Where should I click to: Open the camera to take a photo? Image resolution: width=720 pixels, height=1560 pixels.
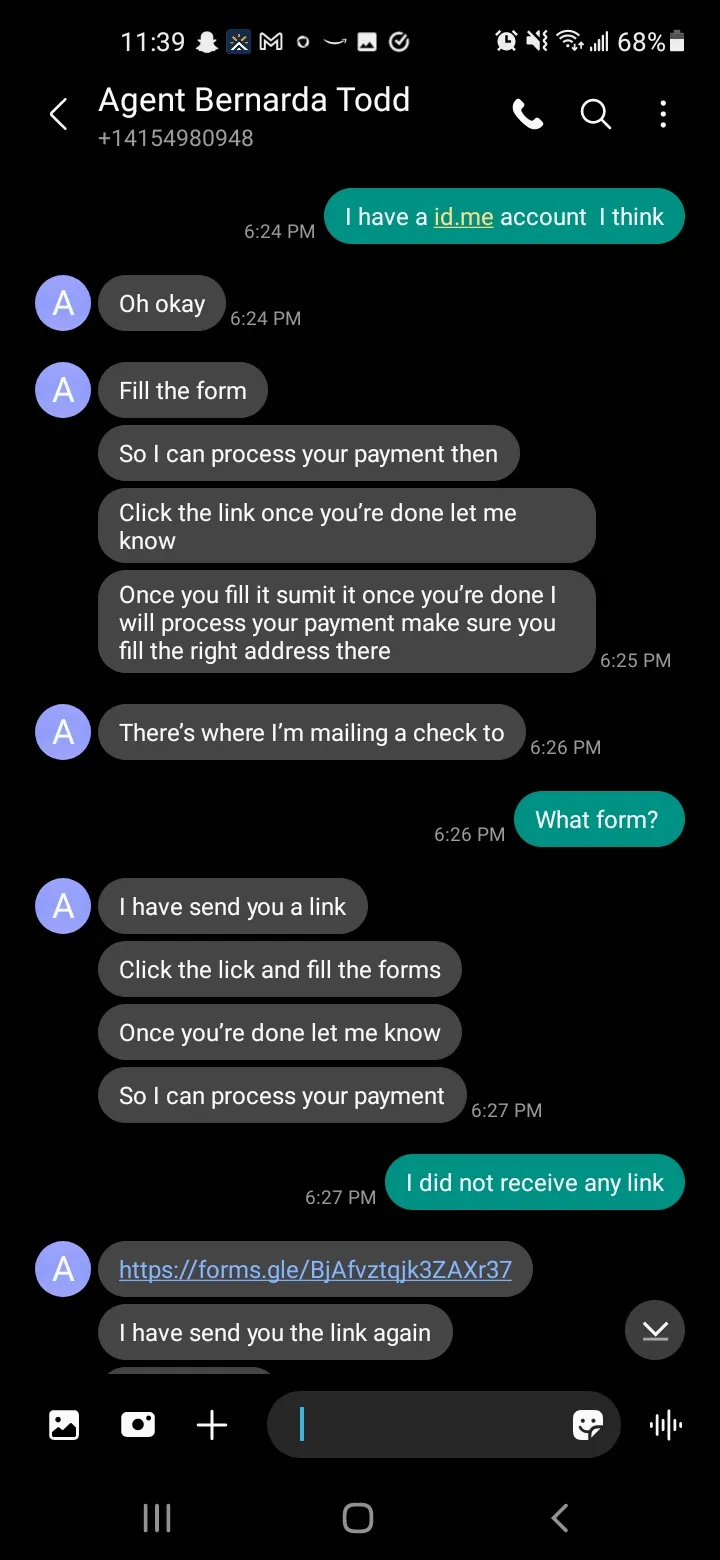(x=138, y=1424)
